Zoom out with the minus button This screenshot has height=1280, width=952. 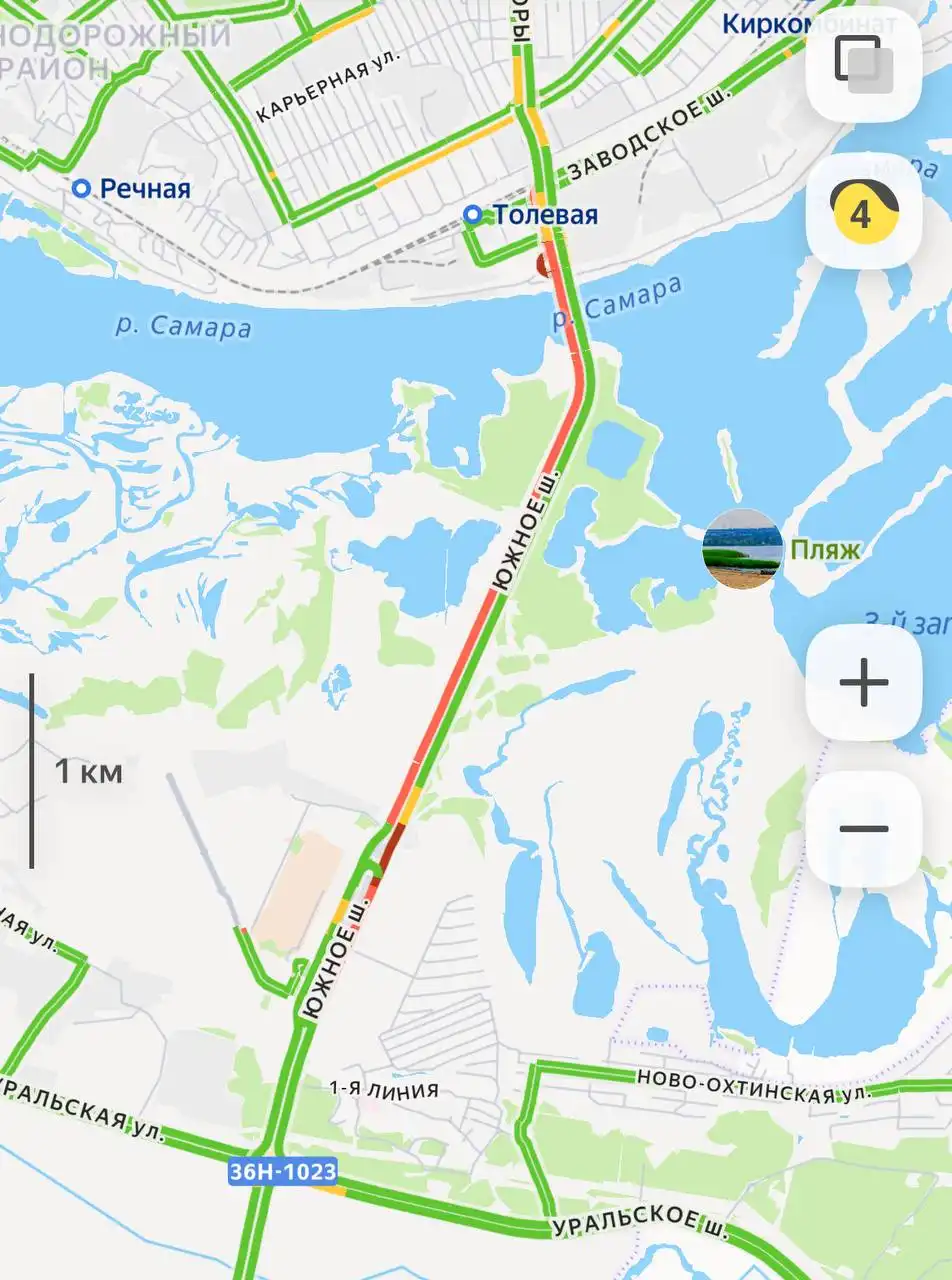tap(863, 829)
